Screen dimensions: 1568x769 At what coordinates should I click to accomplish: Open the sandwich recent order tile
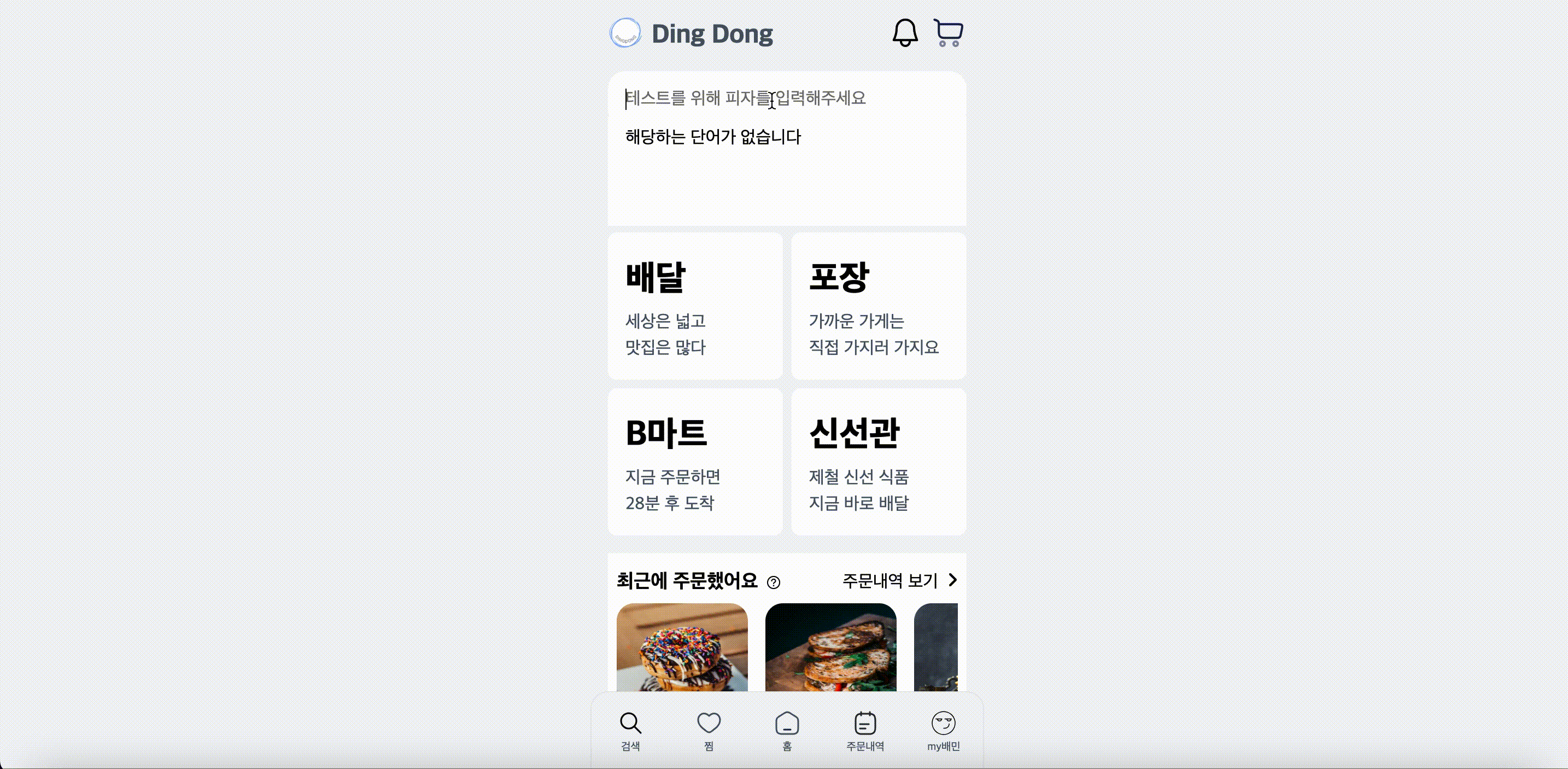click(830, 646)
